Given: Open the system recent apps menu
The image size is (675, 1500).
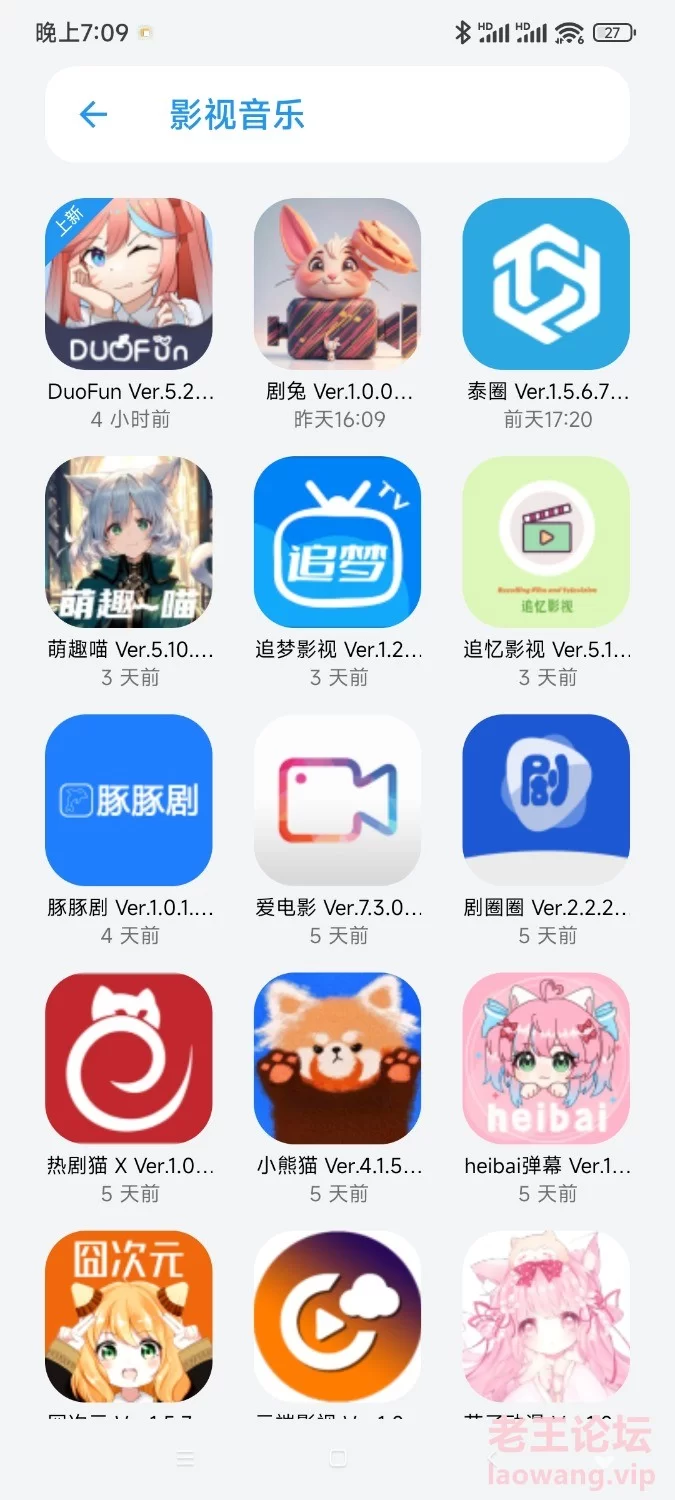Looking at the screenshot, I should pos(185,1459).
